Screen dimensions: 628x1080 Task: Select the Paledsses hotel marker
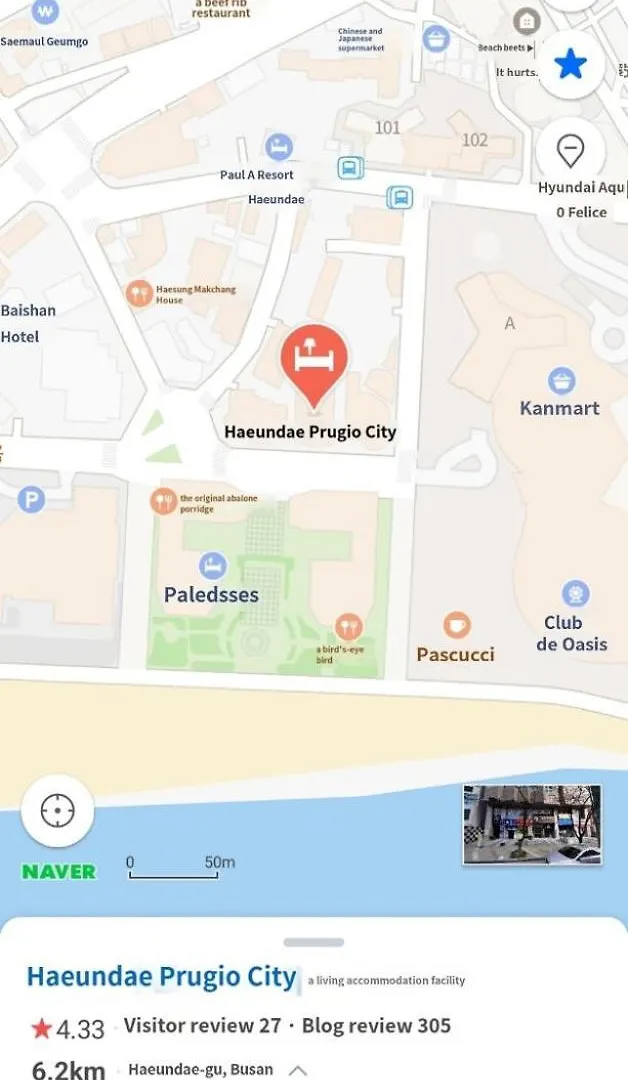tap(212, 566)
